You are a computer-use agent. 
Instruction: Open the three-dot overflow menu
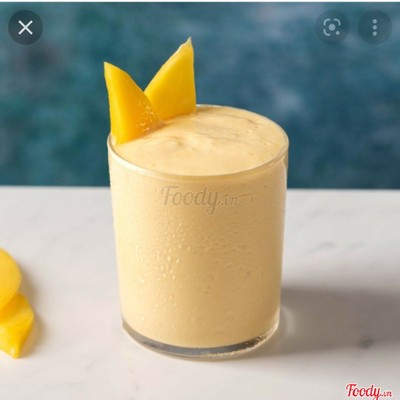375,27
